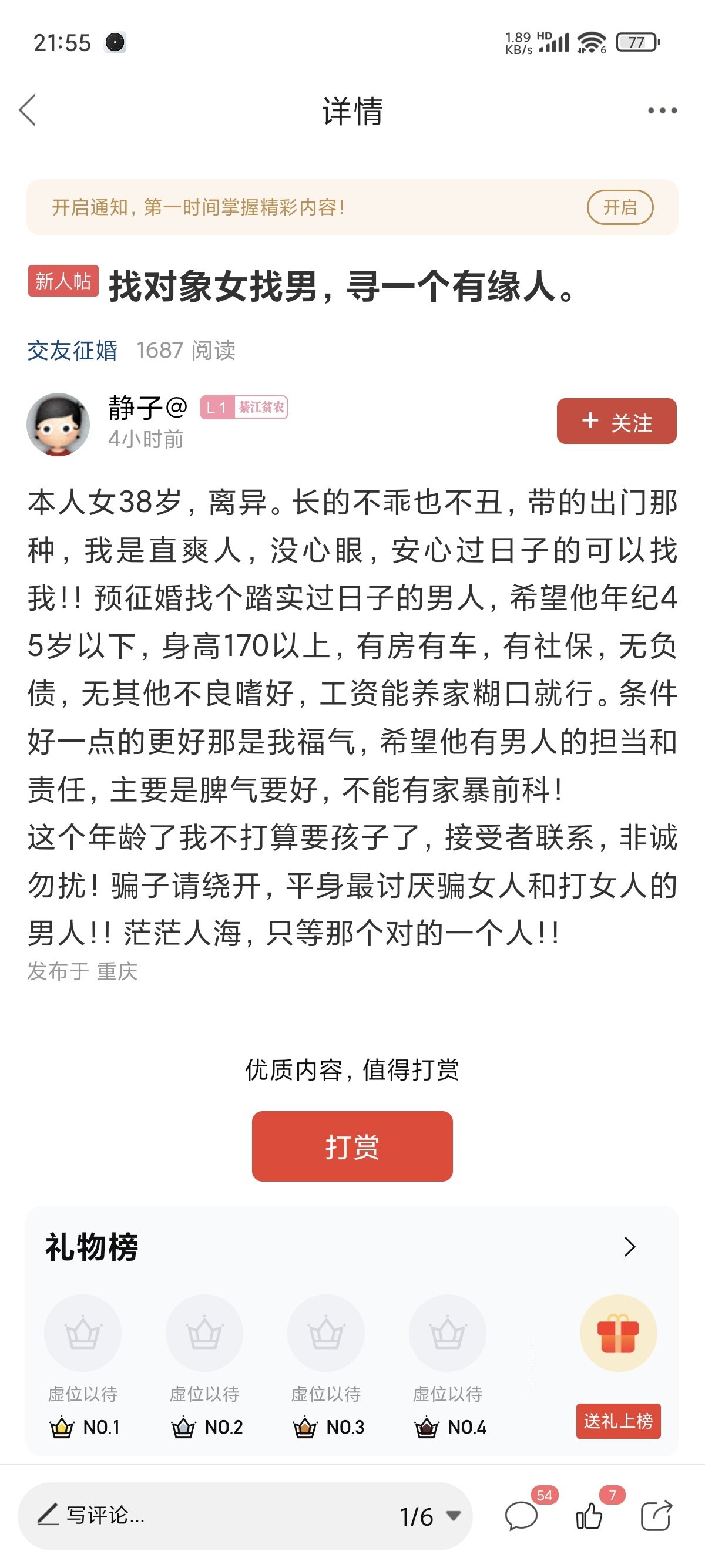This screenshot has height=1568, width=705.
Task: Expand the 礼物榜 gift ranking arrow
Action: pos(630,1247)
